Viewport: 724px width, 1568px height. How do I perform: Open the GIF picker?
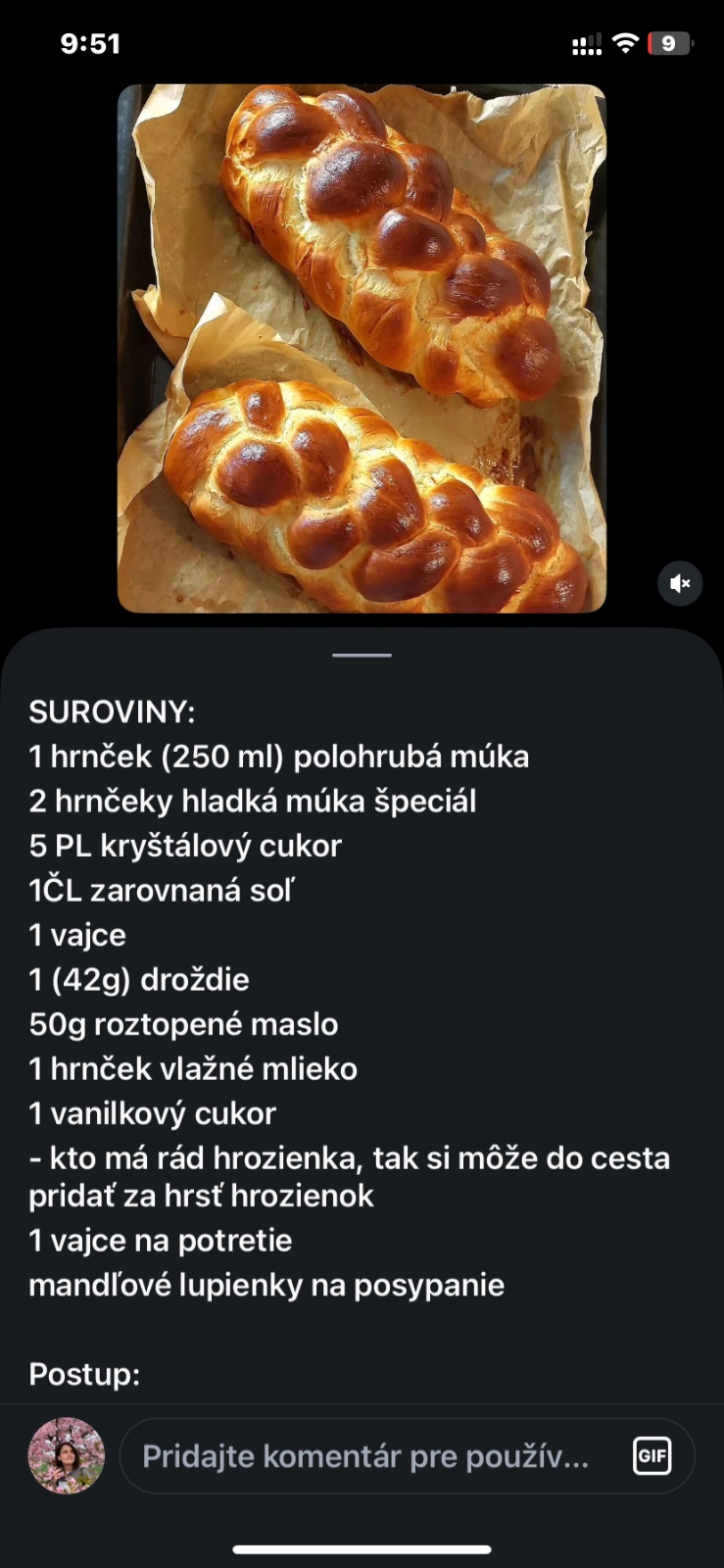[652, 1455]
